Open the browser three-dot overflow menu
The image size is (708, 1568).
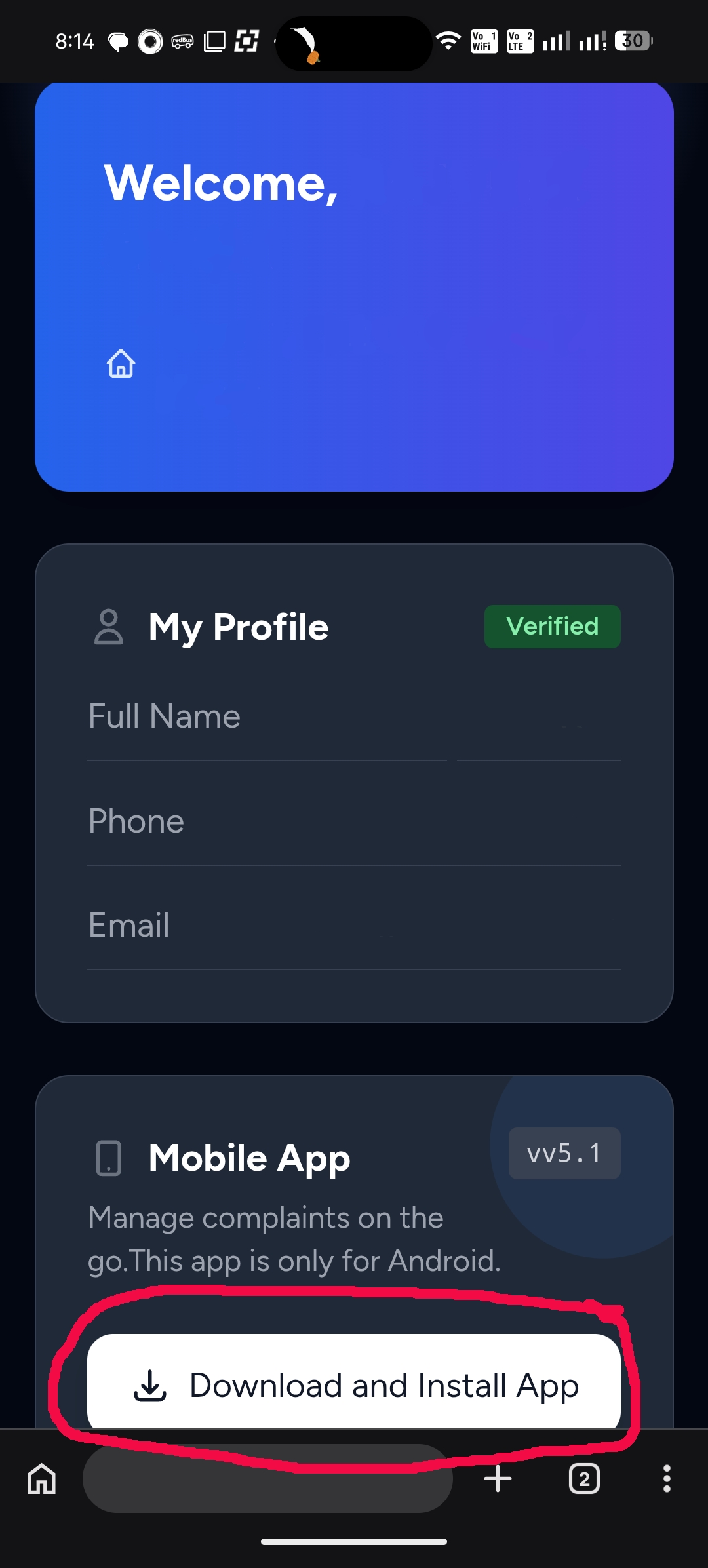coord(667,1479)
